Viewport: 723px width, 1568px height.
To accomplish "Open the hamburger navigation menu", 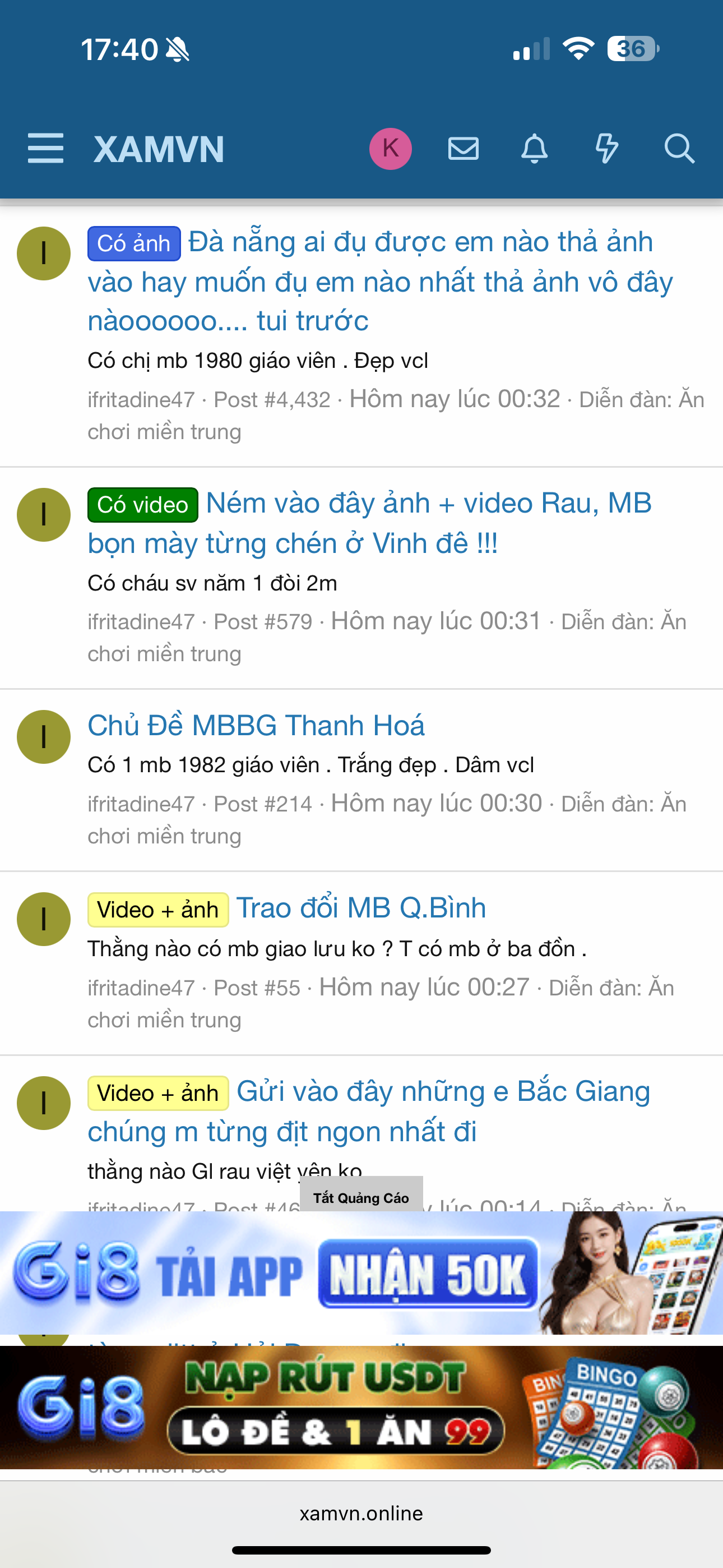I will point(45,149).
